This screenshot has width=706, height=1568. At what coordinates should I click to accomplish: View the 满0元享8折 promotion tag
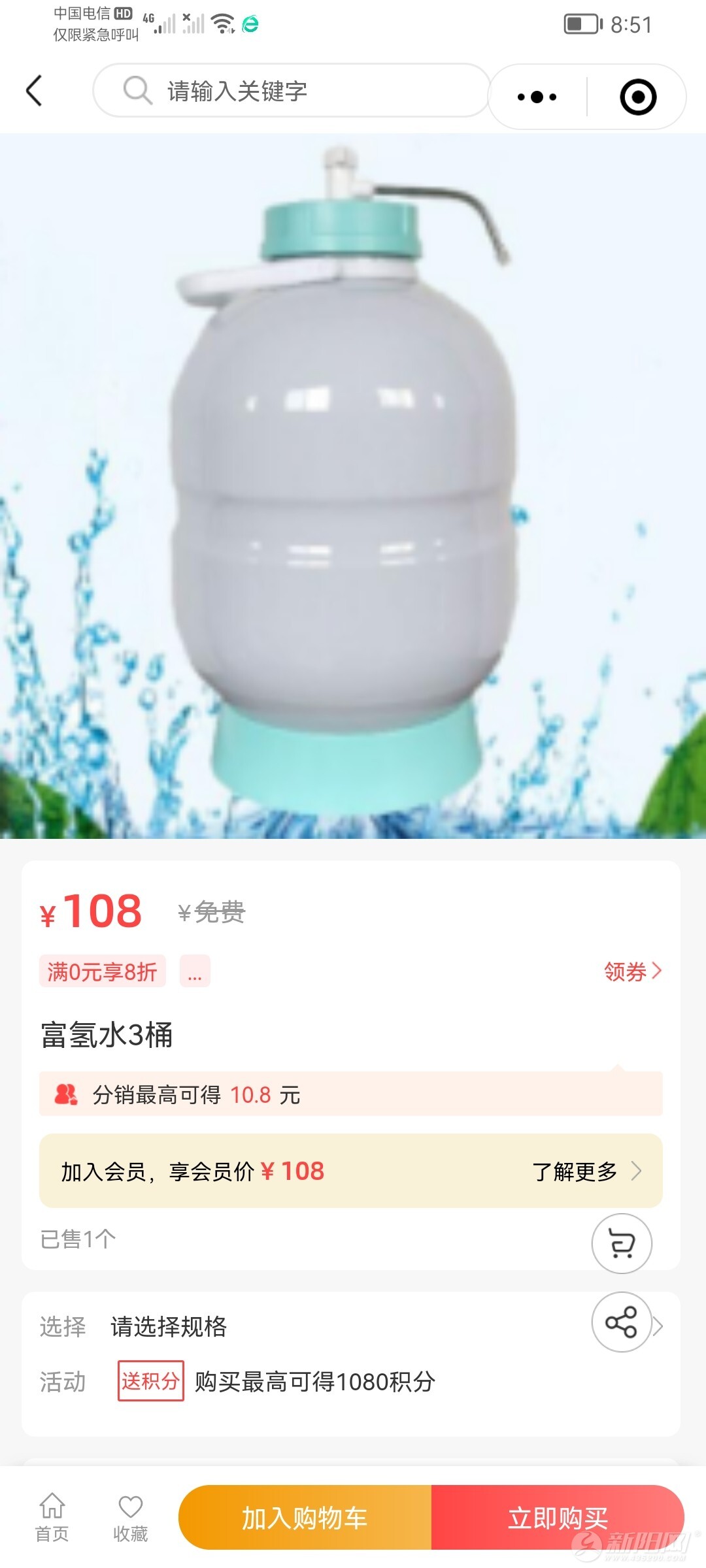pos(102,972)
